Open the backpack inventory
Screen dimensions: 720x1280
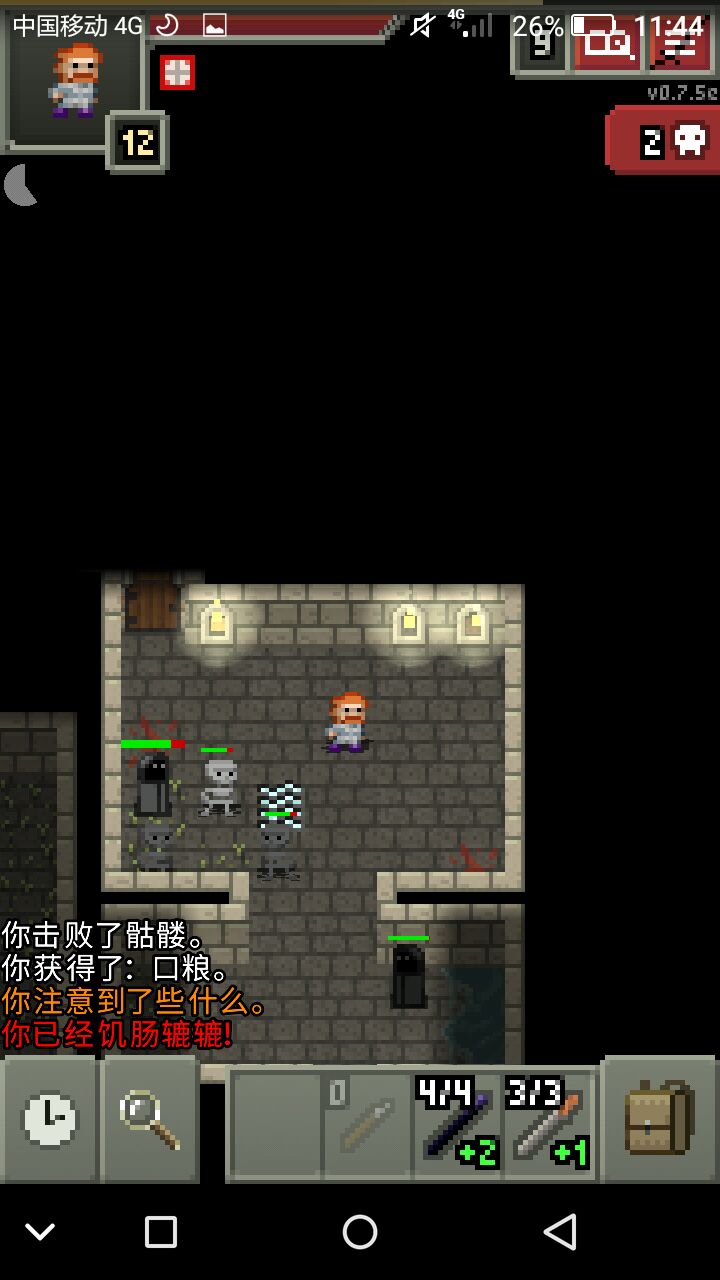pyautogui.click(x=658, y=1119)
